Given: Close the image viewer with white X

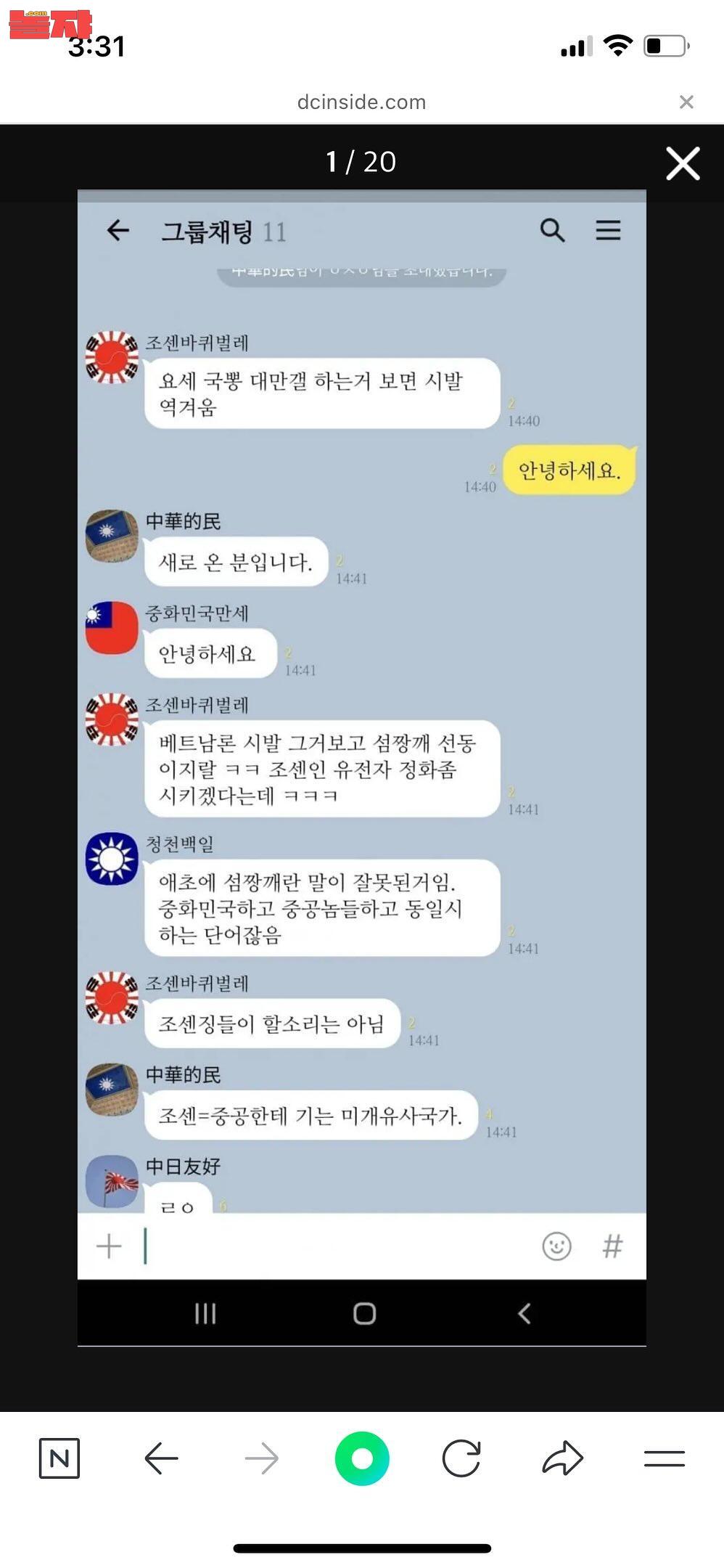Looking at the screenshot, I should pos(683,163).
